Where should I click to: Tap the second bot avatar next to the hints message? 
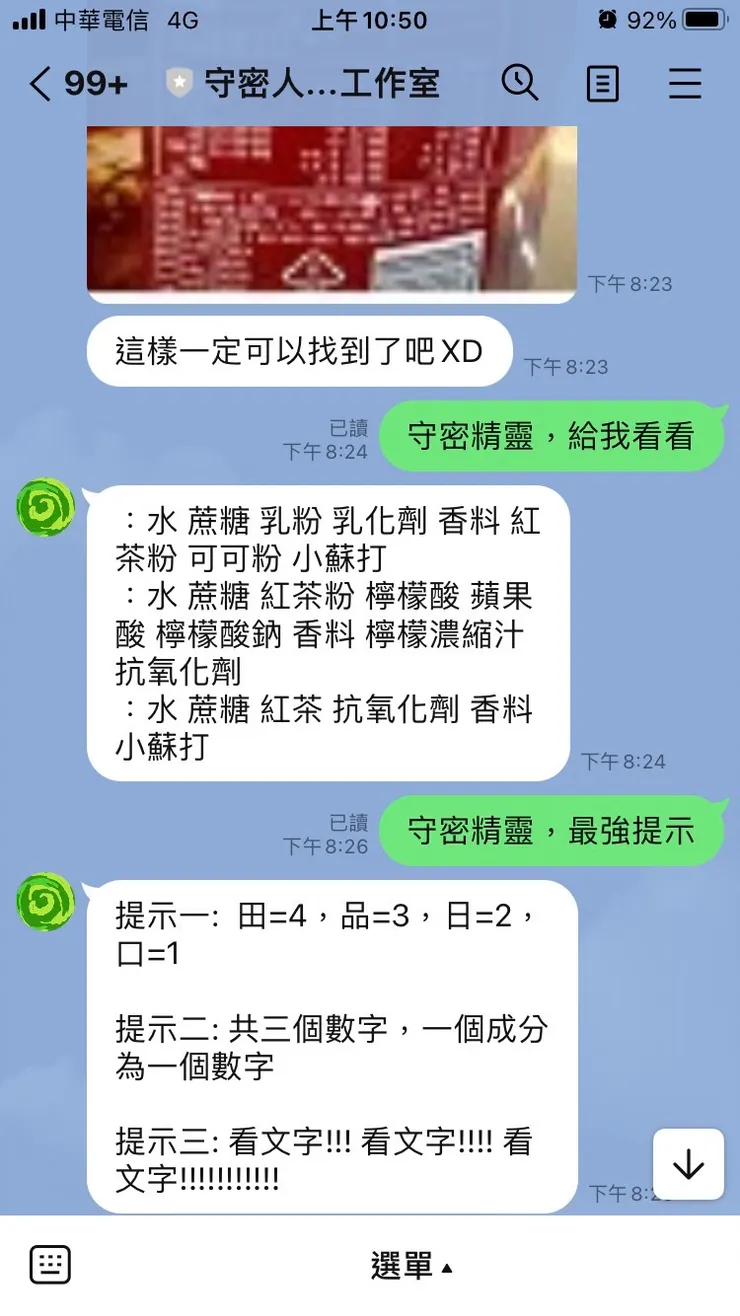coord(45,902)
